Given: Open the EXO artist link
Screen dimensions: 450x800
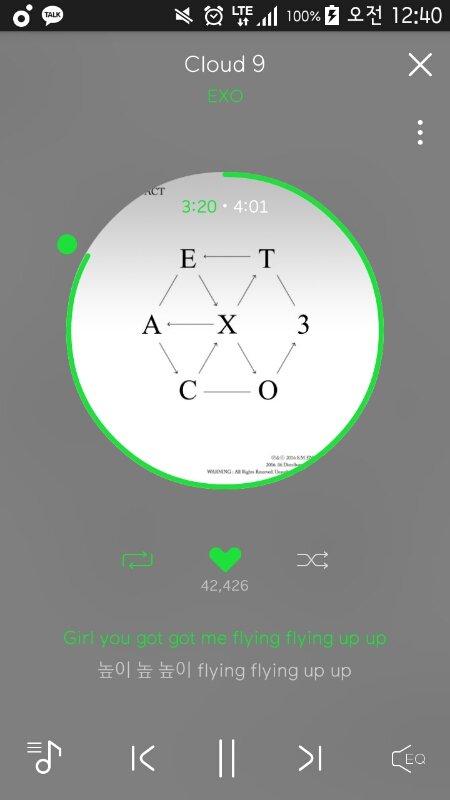Looking at the screenshot, I should point(225,96).
